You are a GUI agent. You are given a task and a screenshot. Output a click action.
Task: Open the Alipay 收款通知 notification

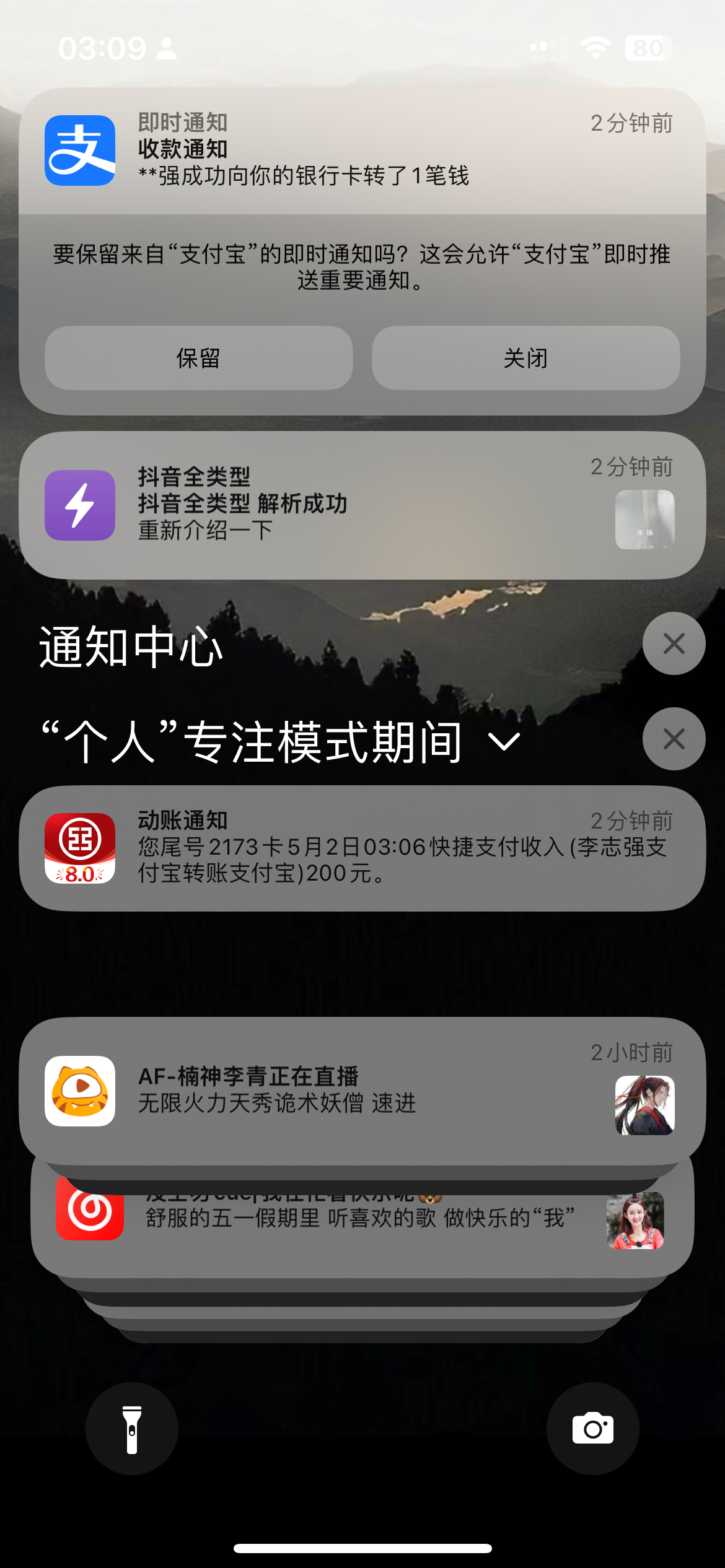pos(362,150)
